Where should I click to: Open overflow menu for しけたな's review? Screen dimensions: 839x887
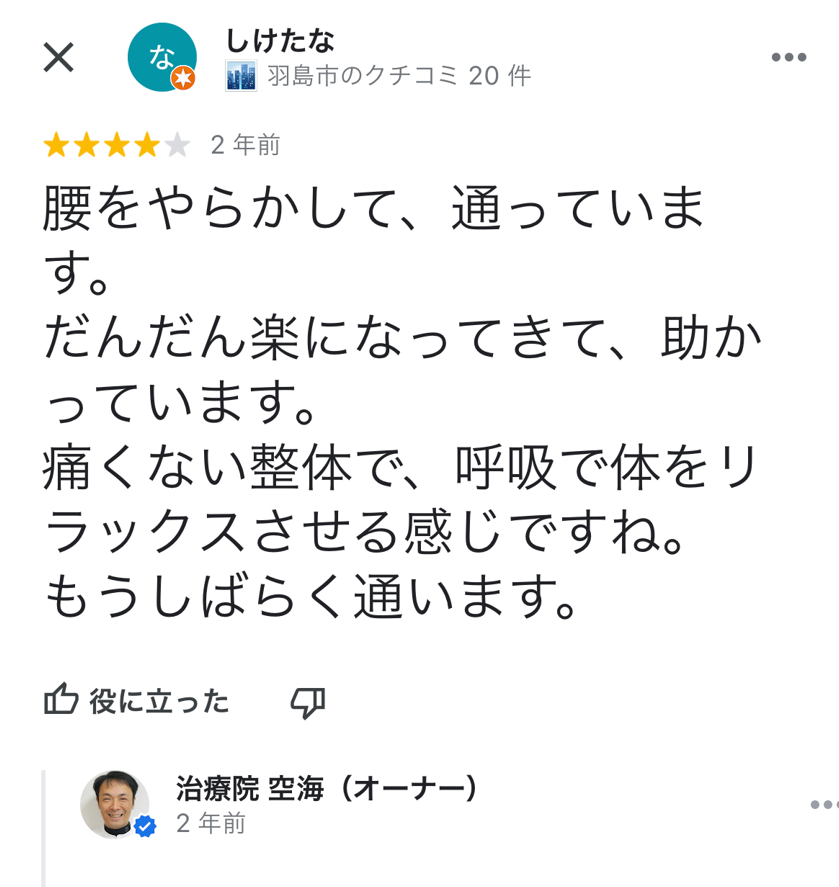pos(788,57)
